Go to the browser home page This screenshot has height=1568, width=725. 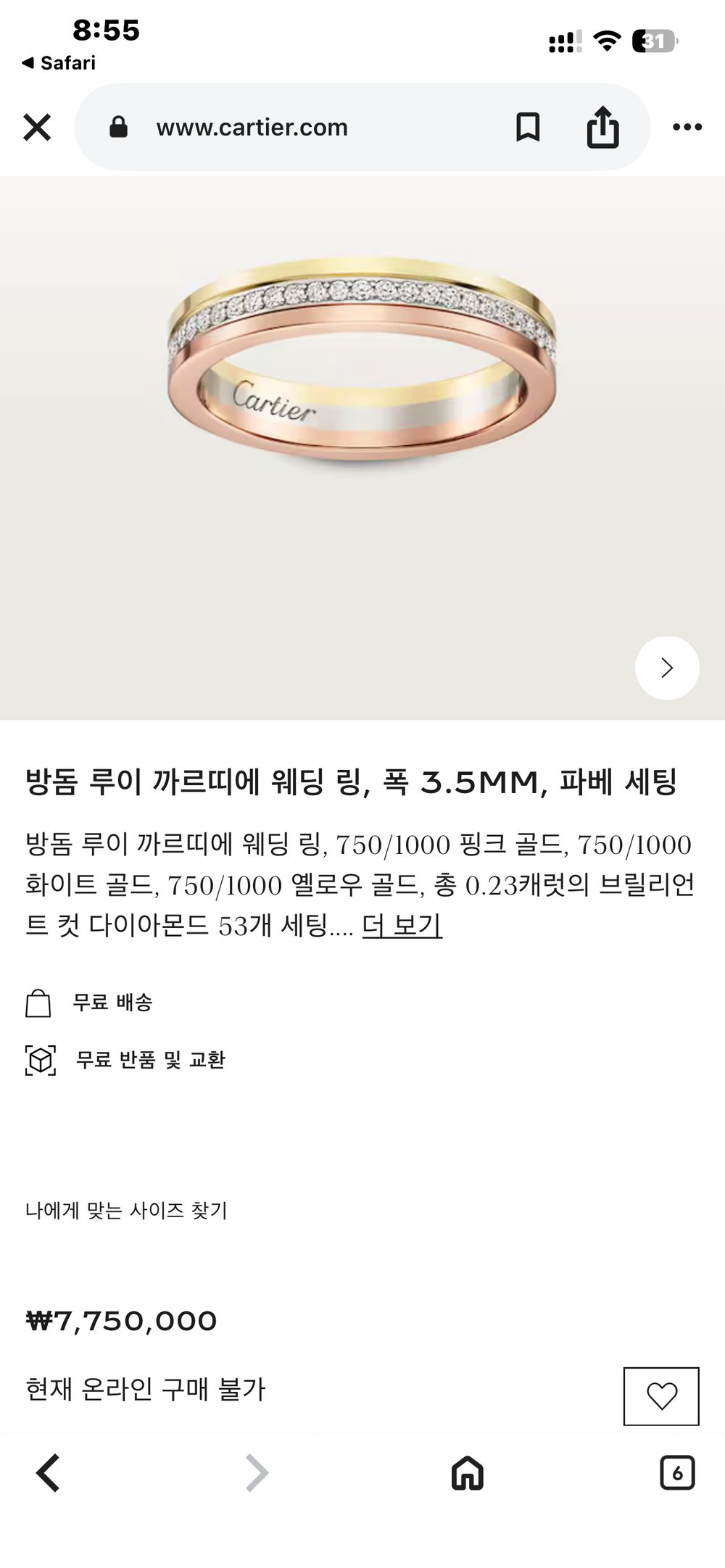click(468, 1472)
